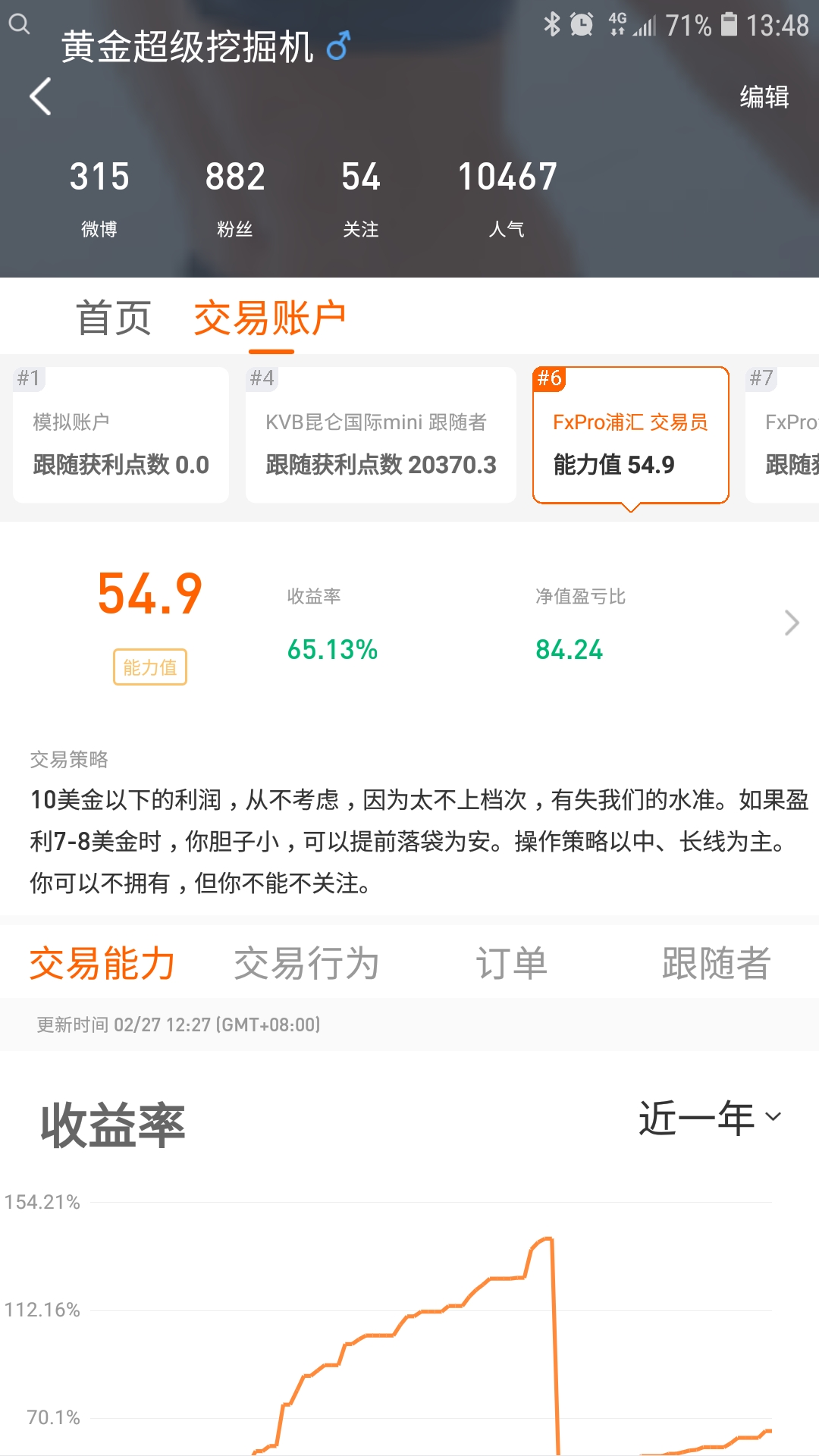
Task: Switch to the 首页 tab
Action: (x=115, y=318)
